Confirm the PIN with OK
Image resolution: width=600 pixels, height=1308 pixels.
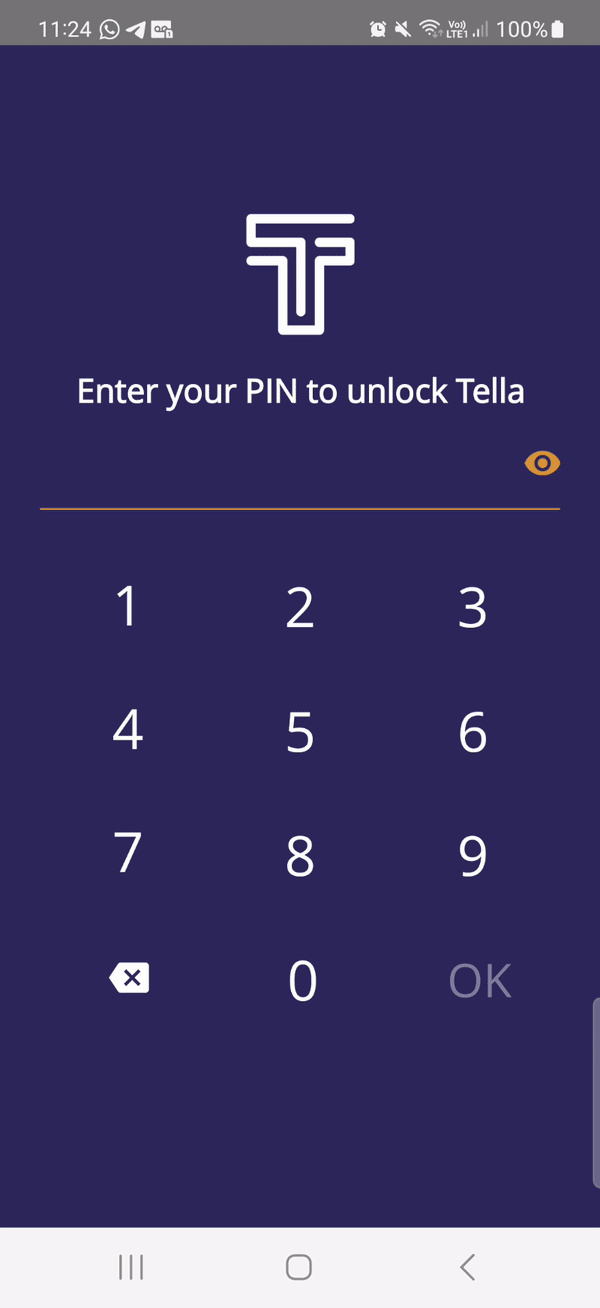click(480, 981)
